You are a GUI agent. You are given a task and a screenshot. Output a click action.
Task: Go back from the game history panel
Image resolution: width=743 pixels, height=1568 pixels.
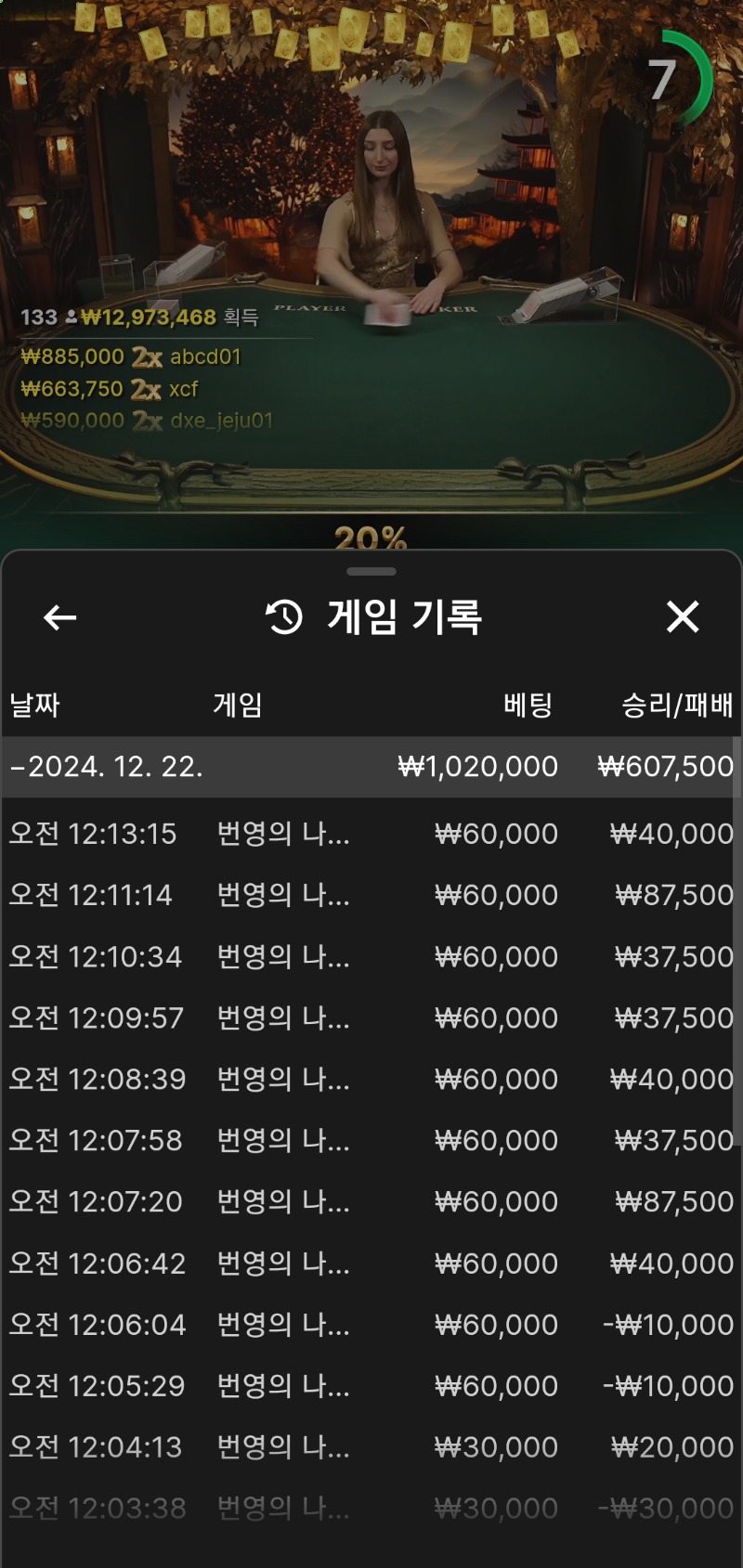60,617
